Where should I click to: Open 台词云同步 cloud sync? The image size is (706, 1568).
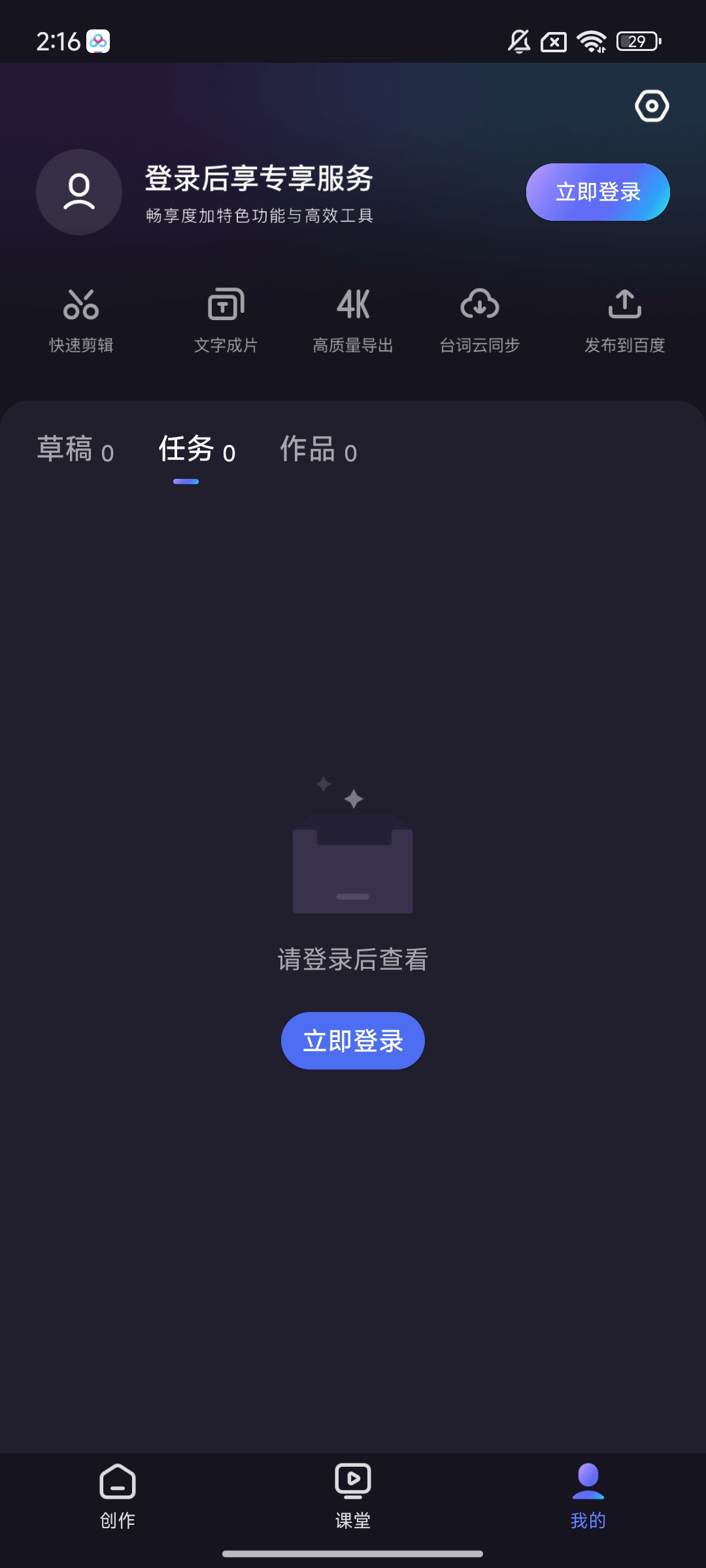click(x=480, y=320)
